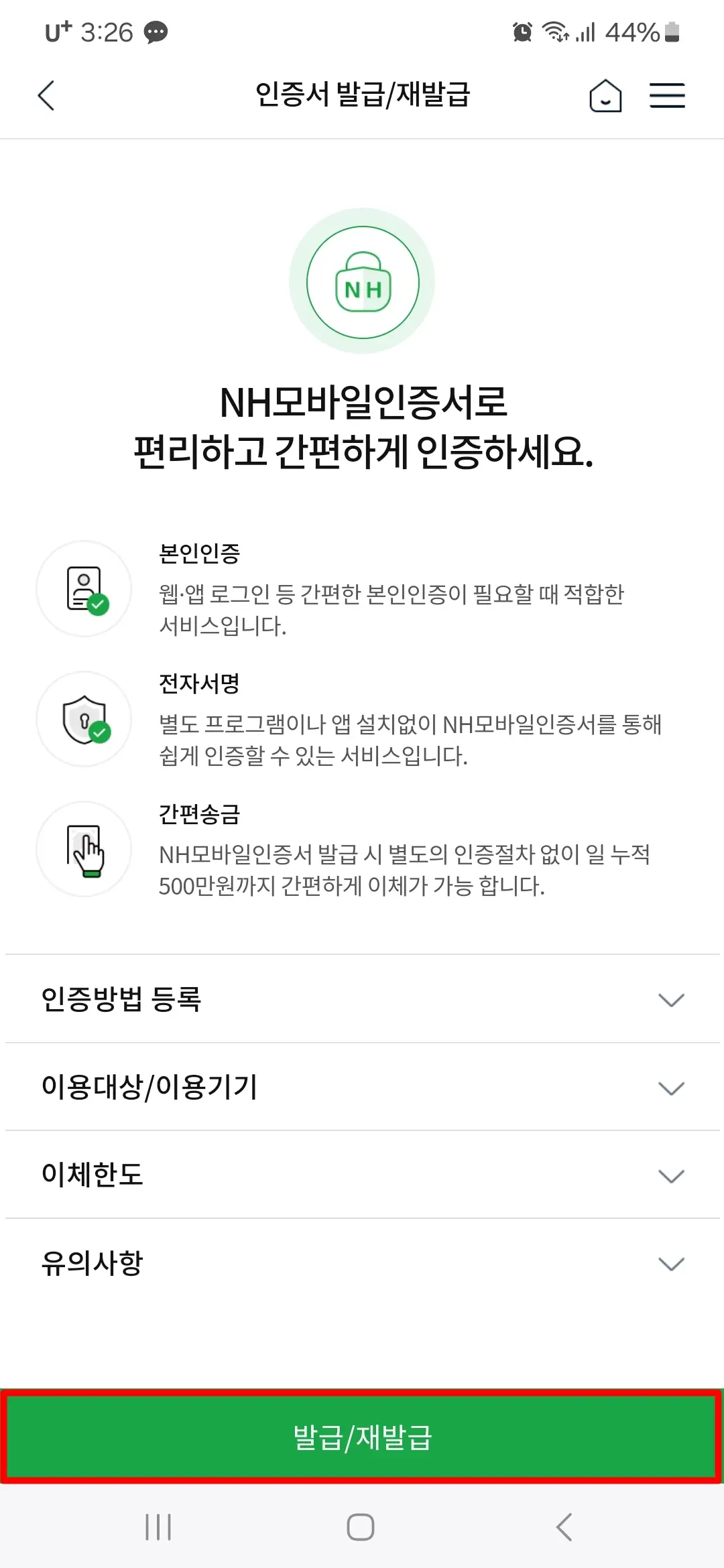The image size is (724, 1568).
Task: Select the 간편송금 hand icon
Action: [x=84, y=850]
